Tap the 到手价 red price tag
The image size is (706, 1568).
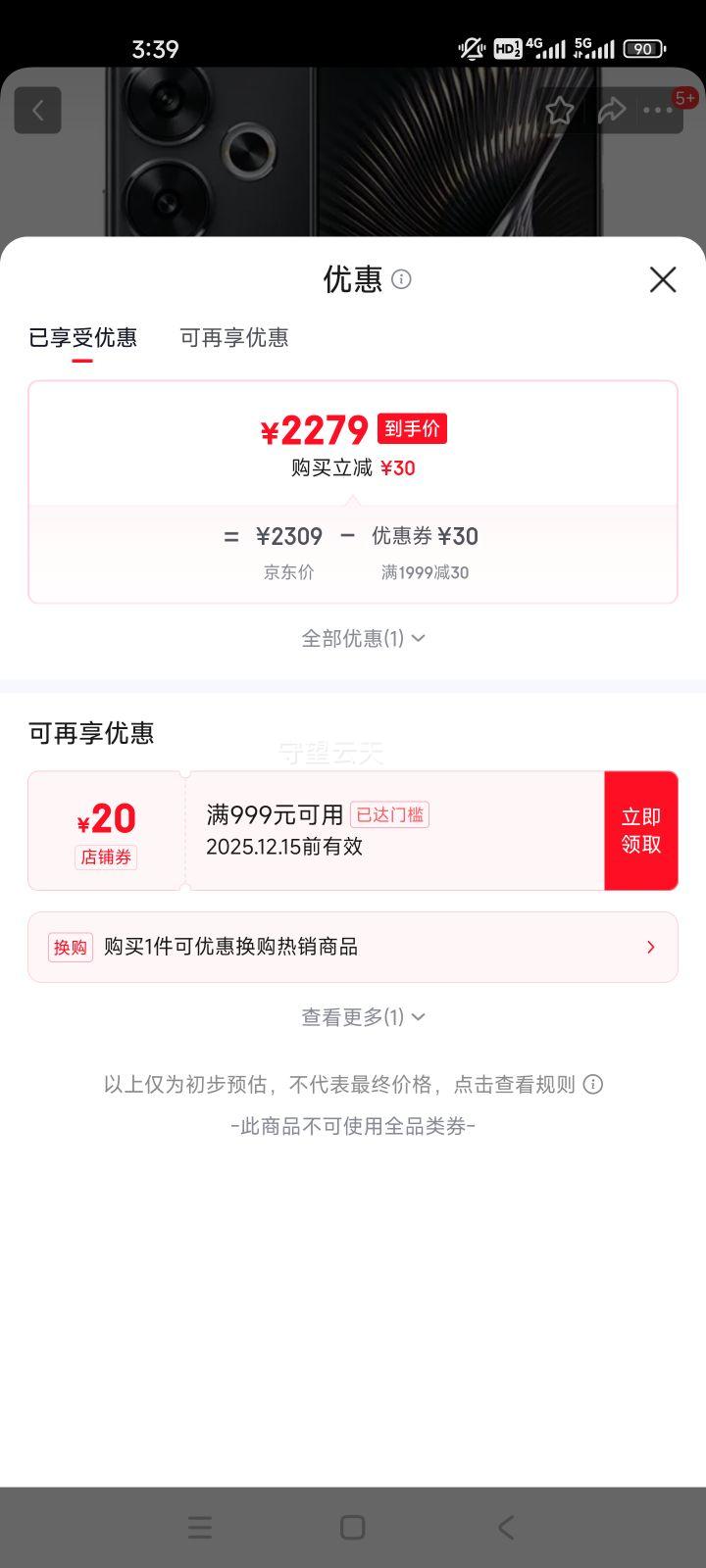(x=411, y=428)
